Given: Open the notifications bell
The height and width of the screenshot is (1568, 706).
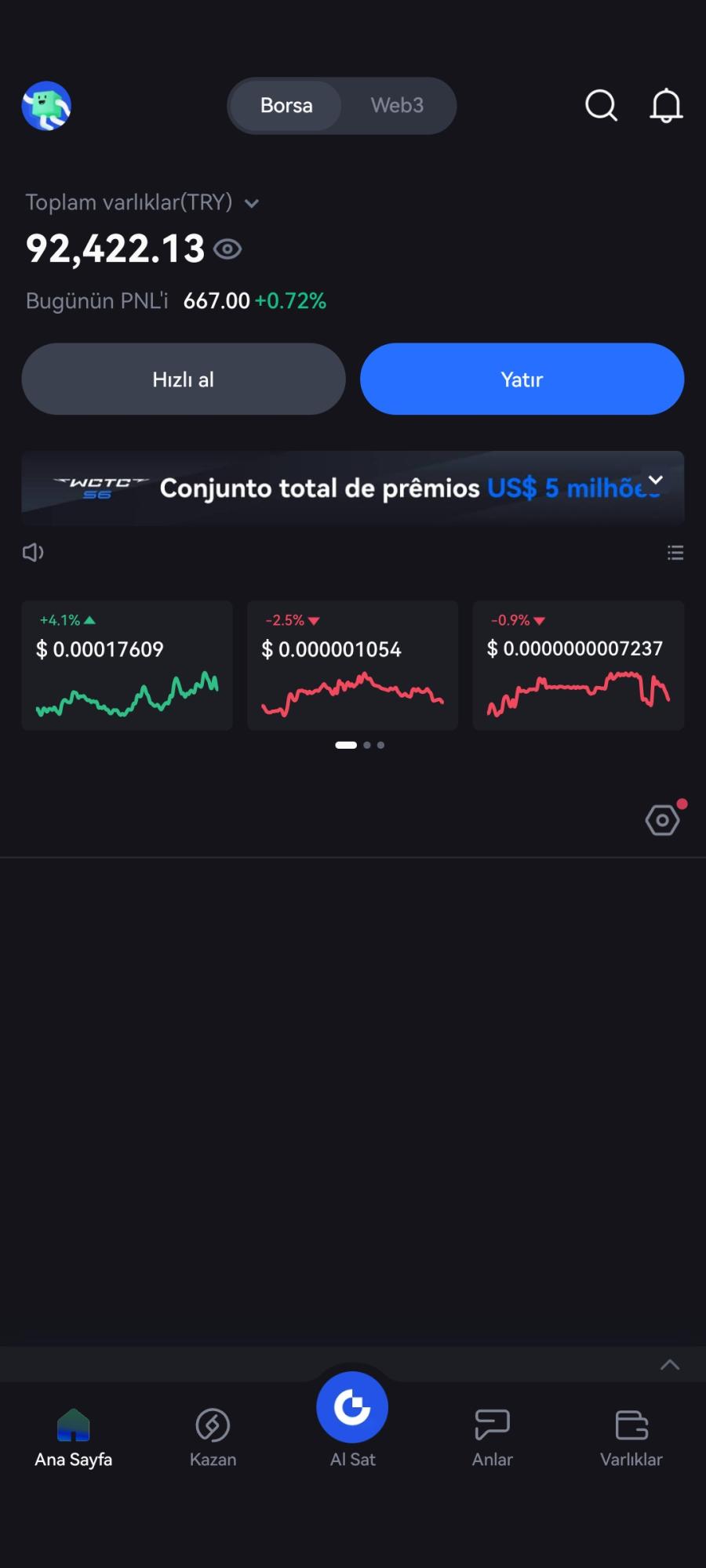Looking at the screenshot, I should (666, 106).
